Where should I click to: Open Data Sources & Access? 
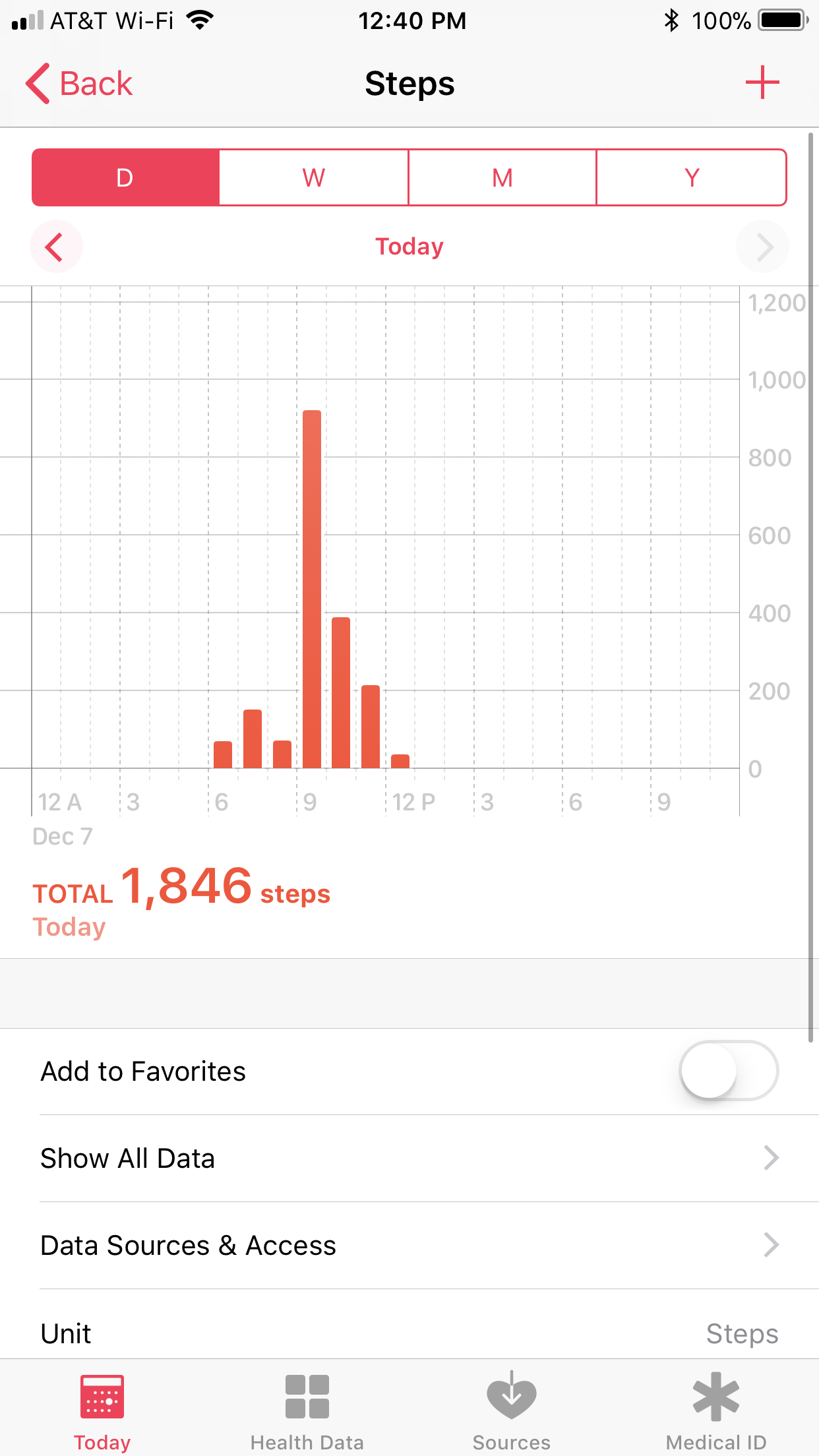tap(409, 1246)
